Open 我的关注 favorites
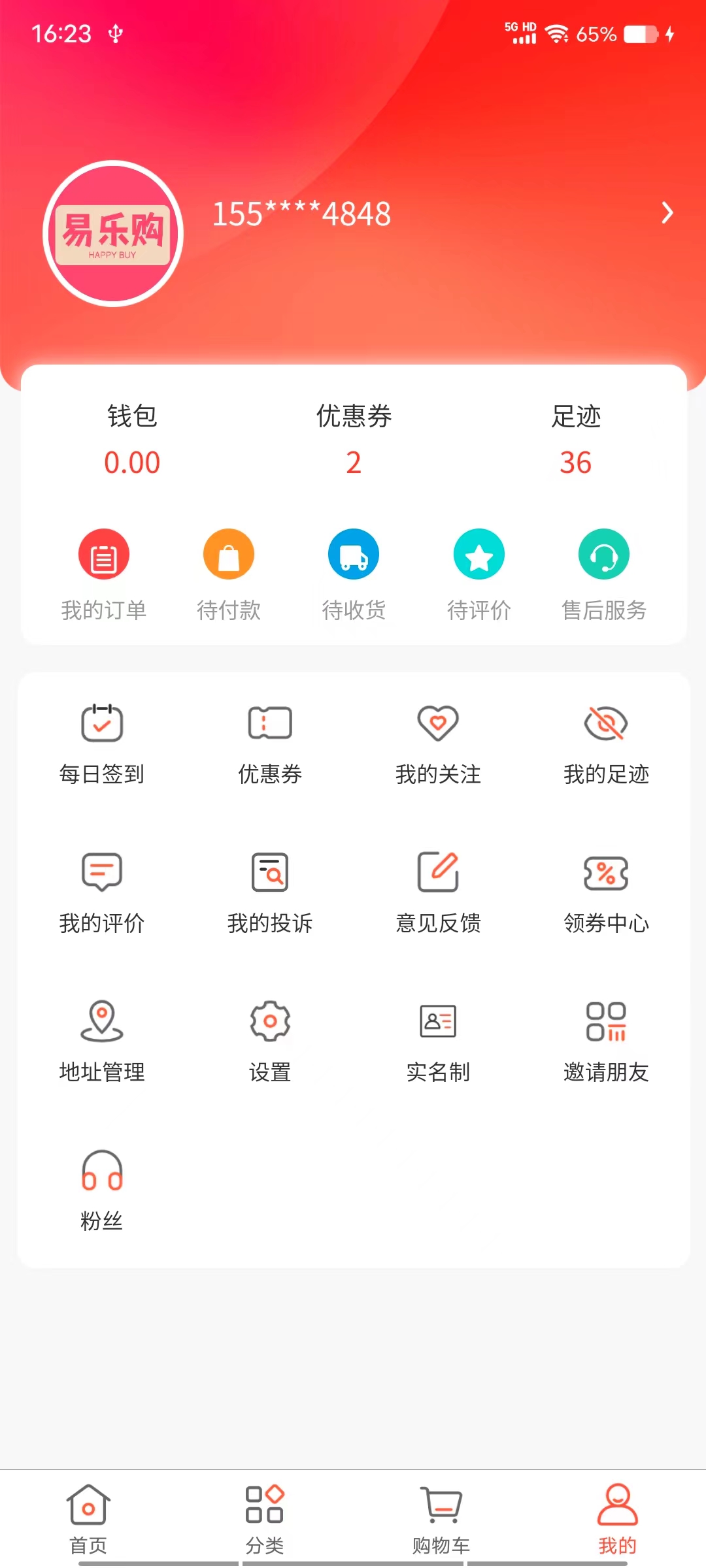 pos(438,745)
